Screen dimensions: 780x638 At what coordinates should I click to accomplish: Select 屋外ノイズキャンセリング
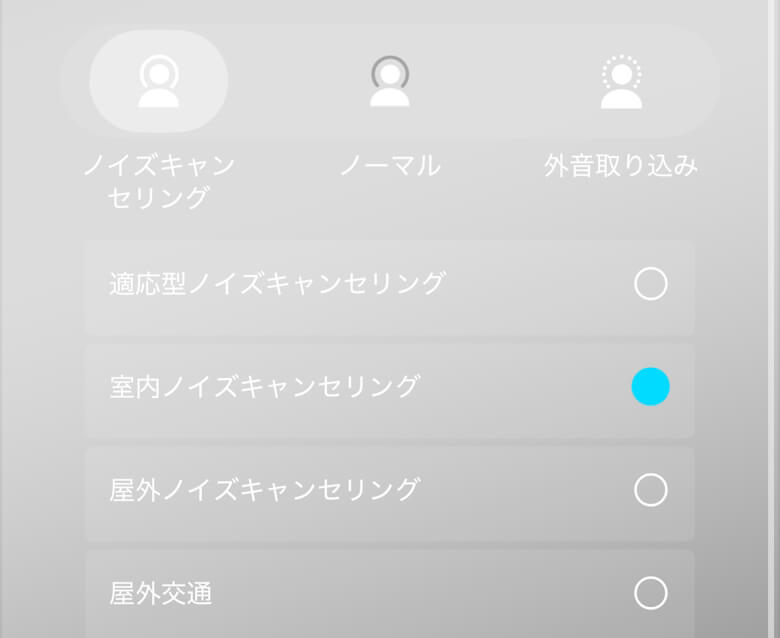pos(650,490)
